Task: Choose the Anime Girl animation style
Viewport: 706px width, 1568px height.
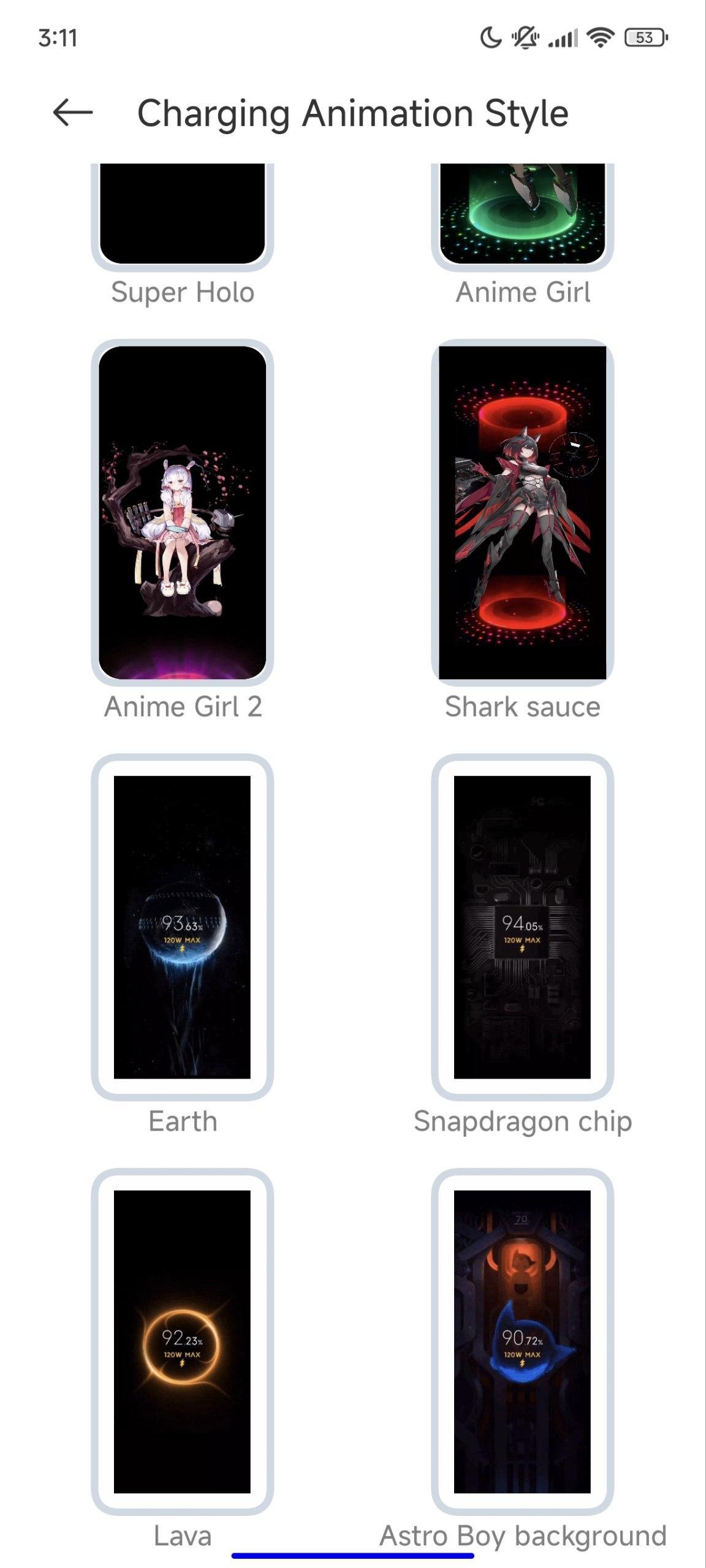Action: click(x=522, y=217)
